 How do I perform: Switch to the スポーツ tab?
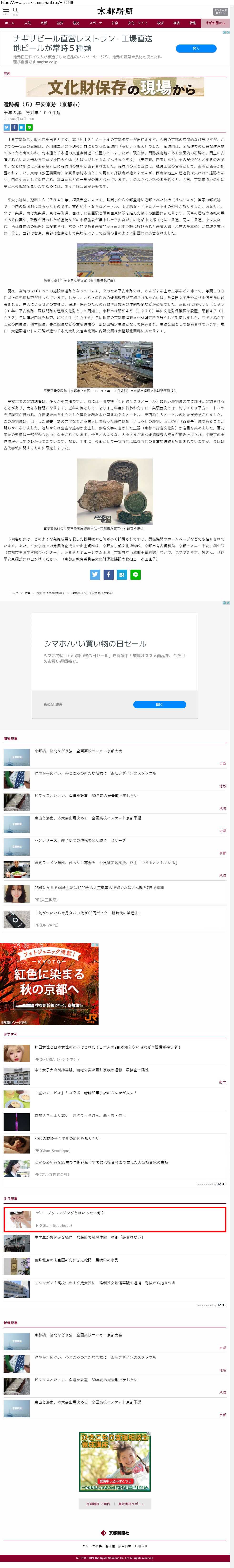(96, 23)
